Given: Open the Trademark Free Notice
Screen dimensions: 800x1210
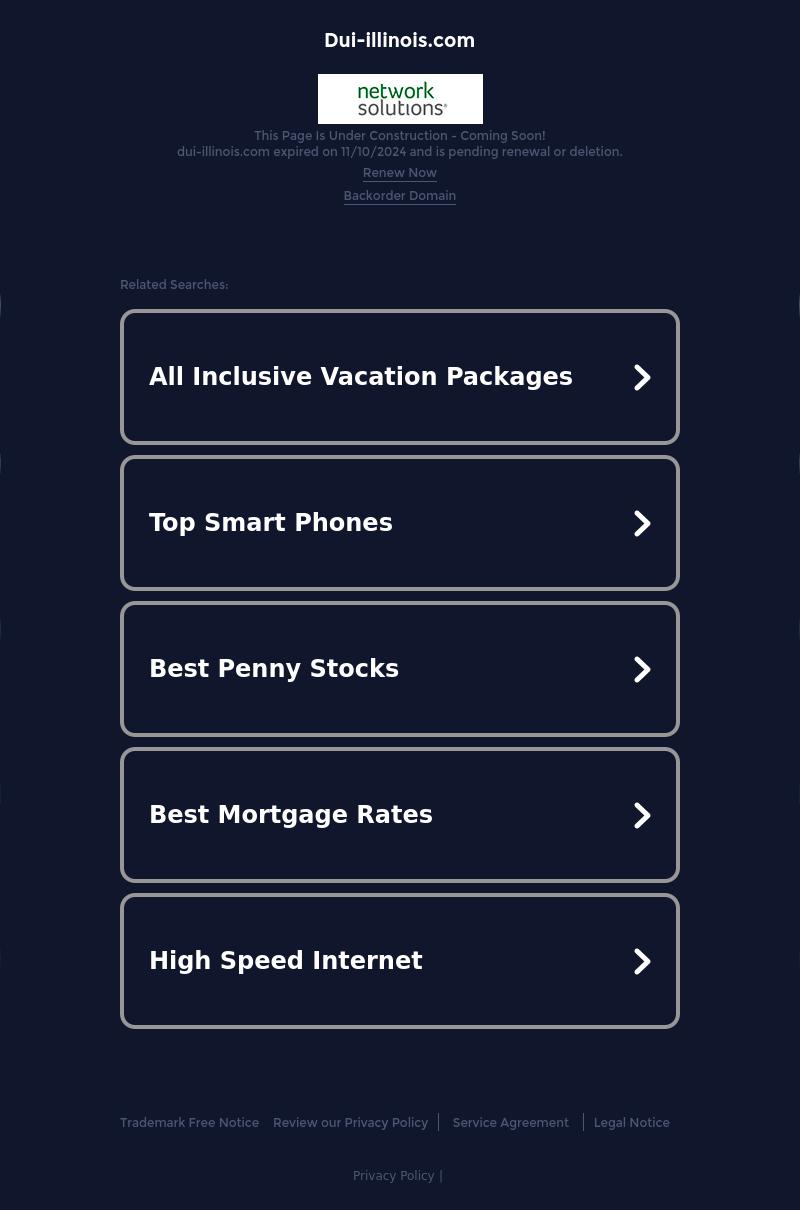Looking at the screenshot, I should [x=189, y=1123].
